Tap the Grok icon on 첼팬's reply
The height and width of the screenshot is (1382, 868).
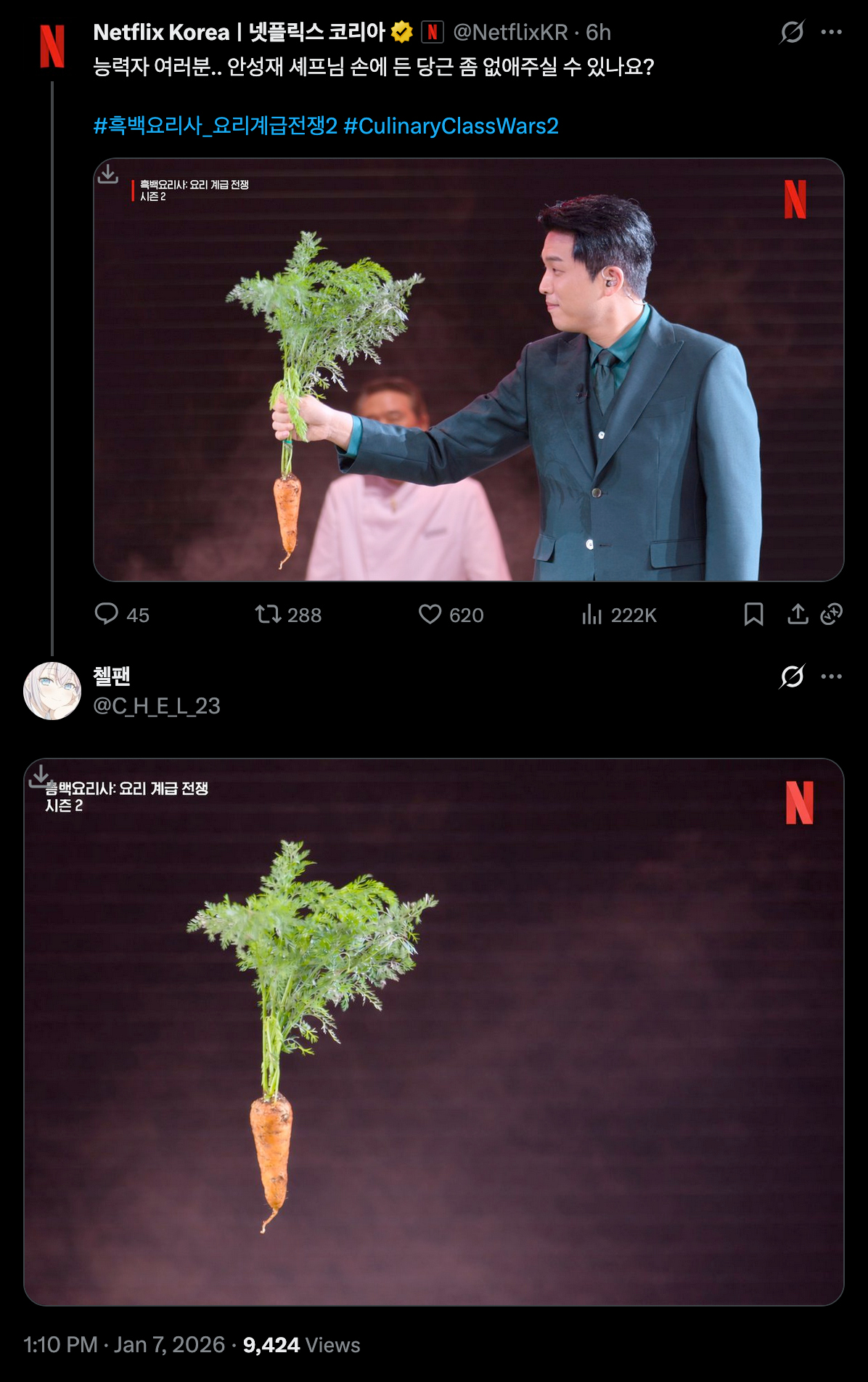792,676
